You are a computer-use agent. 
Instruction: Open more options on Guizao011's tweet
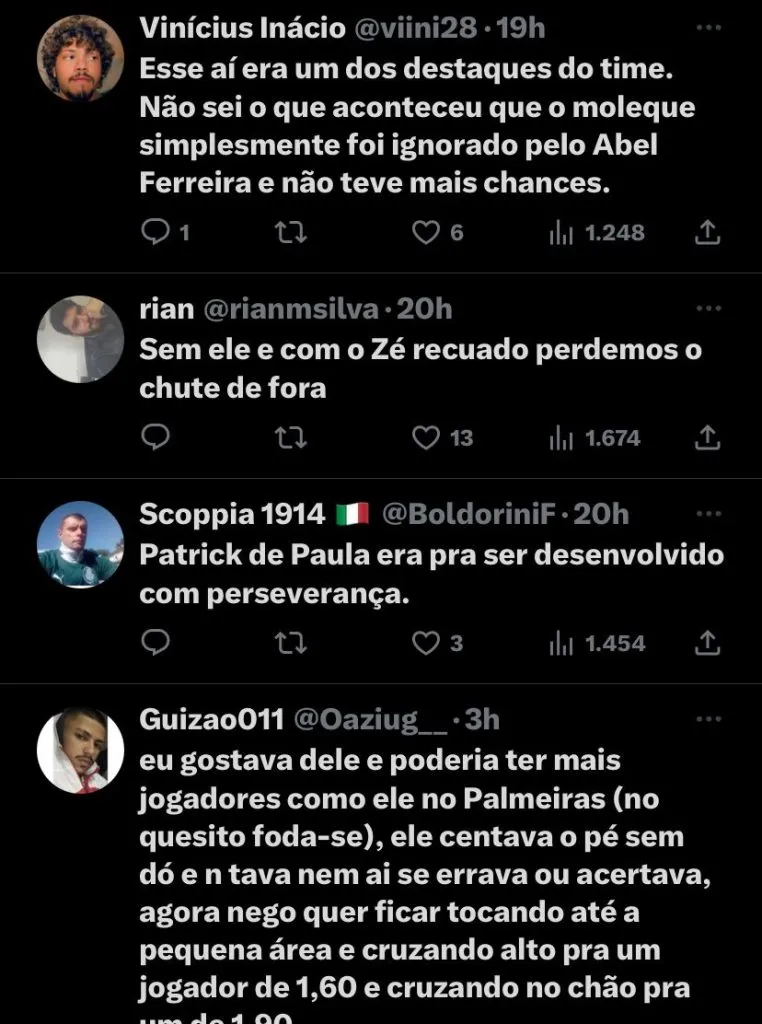click(x=708, y=719)
